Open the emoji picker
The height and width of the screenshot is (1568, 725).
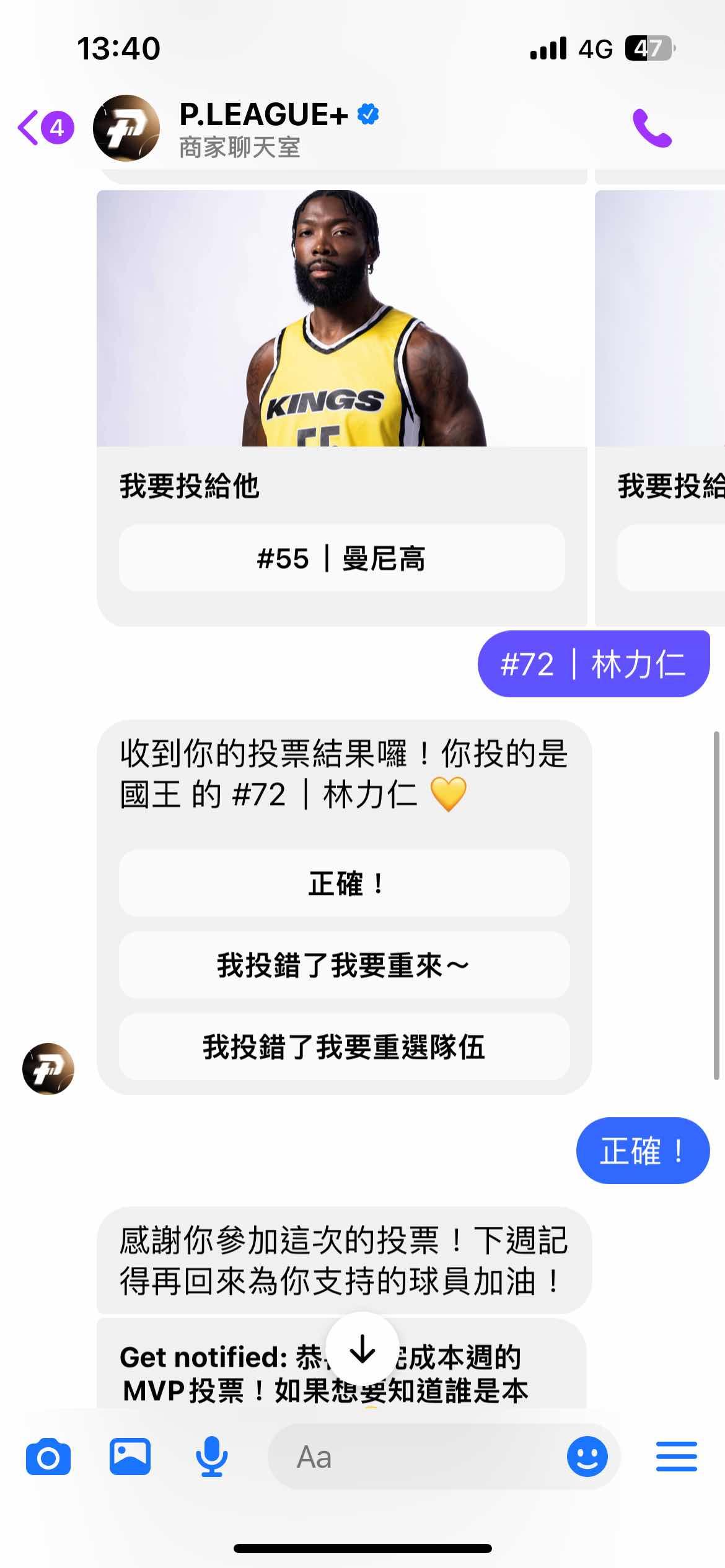(x=587, y=1457)
